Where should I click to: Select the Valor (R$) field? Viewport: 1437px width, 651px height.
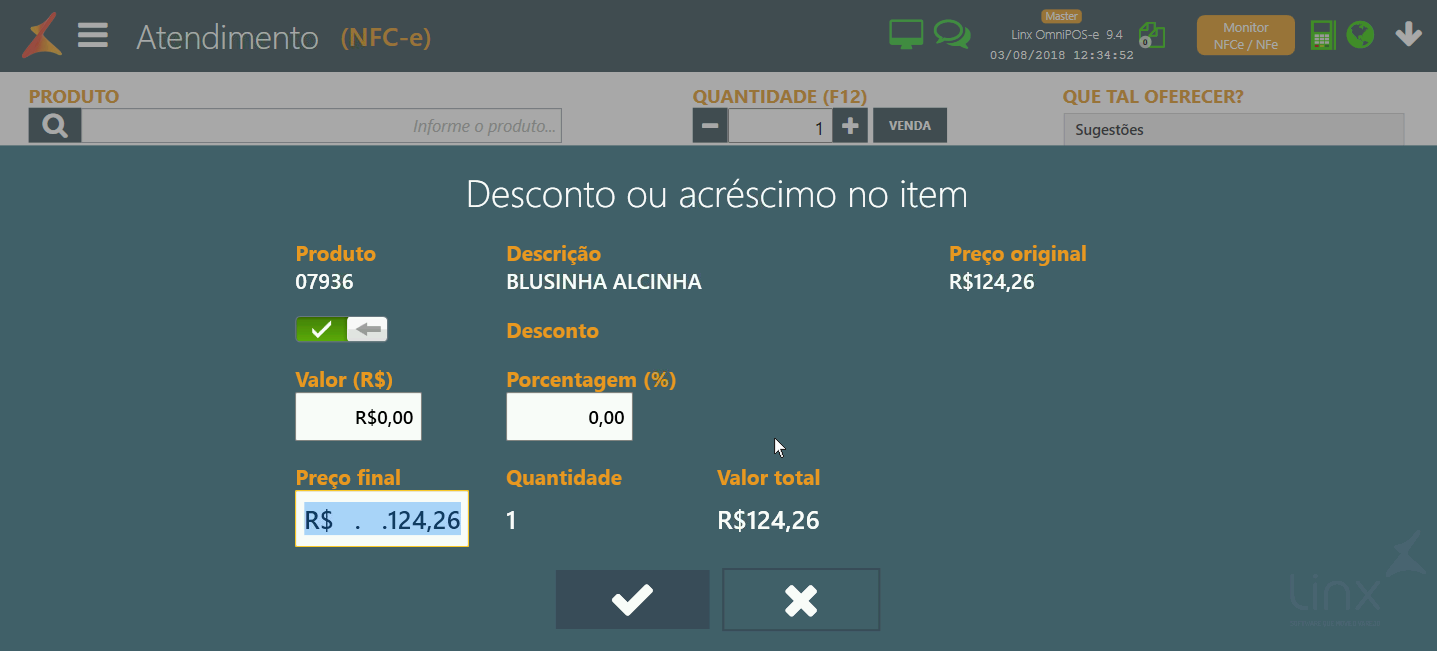(x=358, y=417)
